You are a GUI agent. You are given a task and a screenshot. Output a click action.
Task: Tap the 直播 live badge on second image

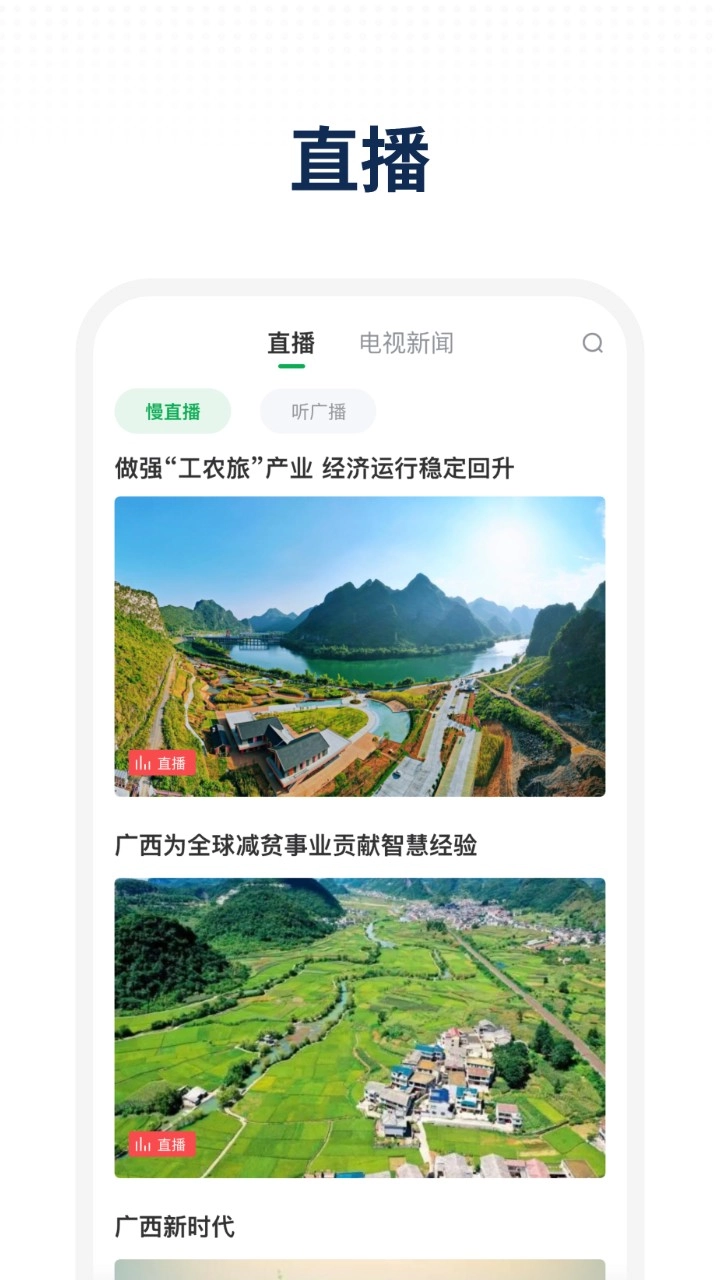pos(160,1143)
